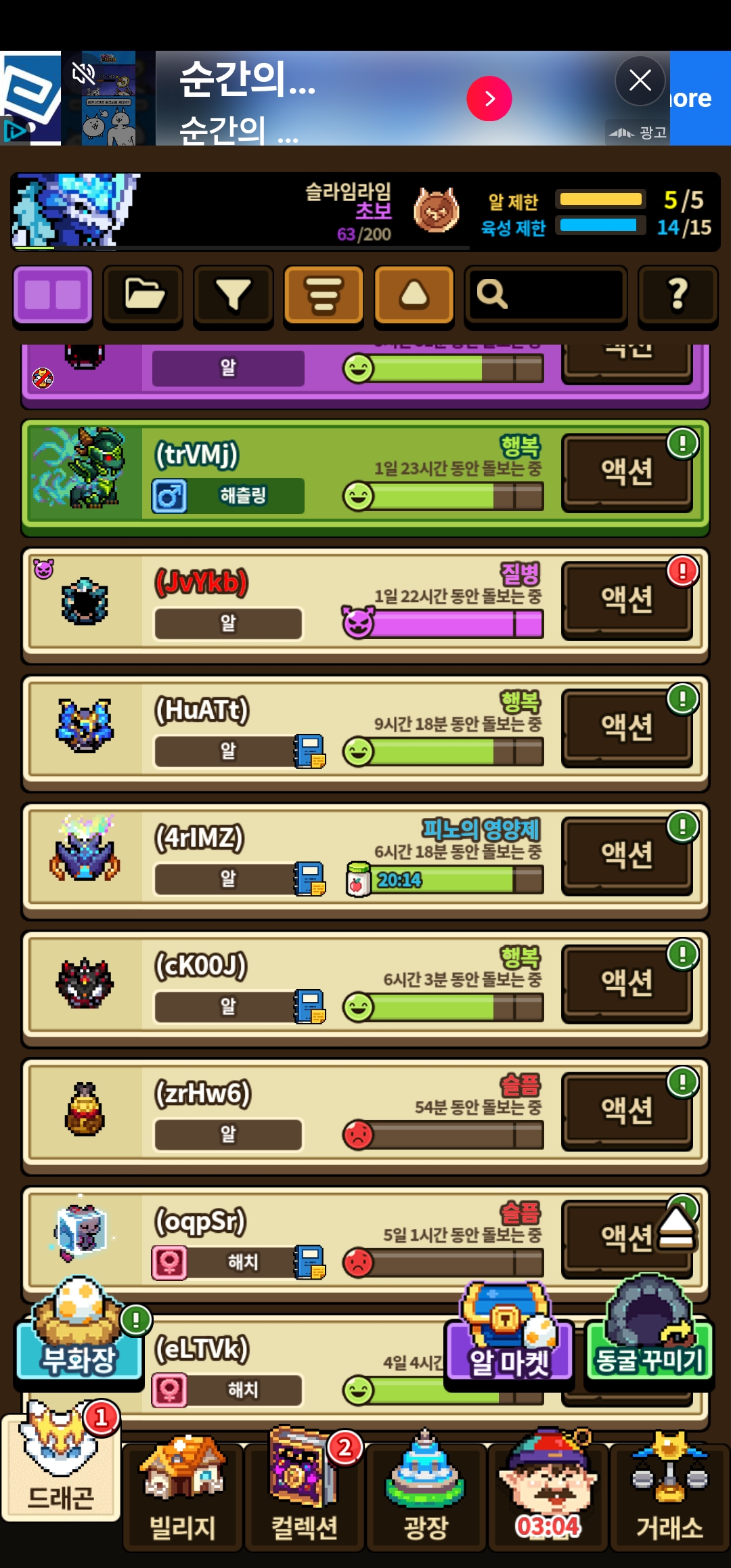The width and height of the screenshot is (731, 1568).
Task: Close the ad banner with X
Action: tap(640, 81)
